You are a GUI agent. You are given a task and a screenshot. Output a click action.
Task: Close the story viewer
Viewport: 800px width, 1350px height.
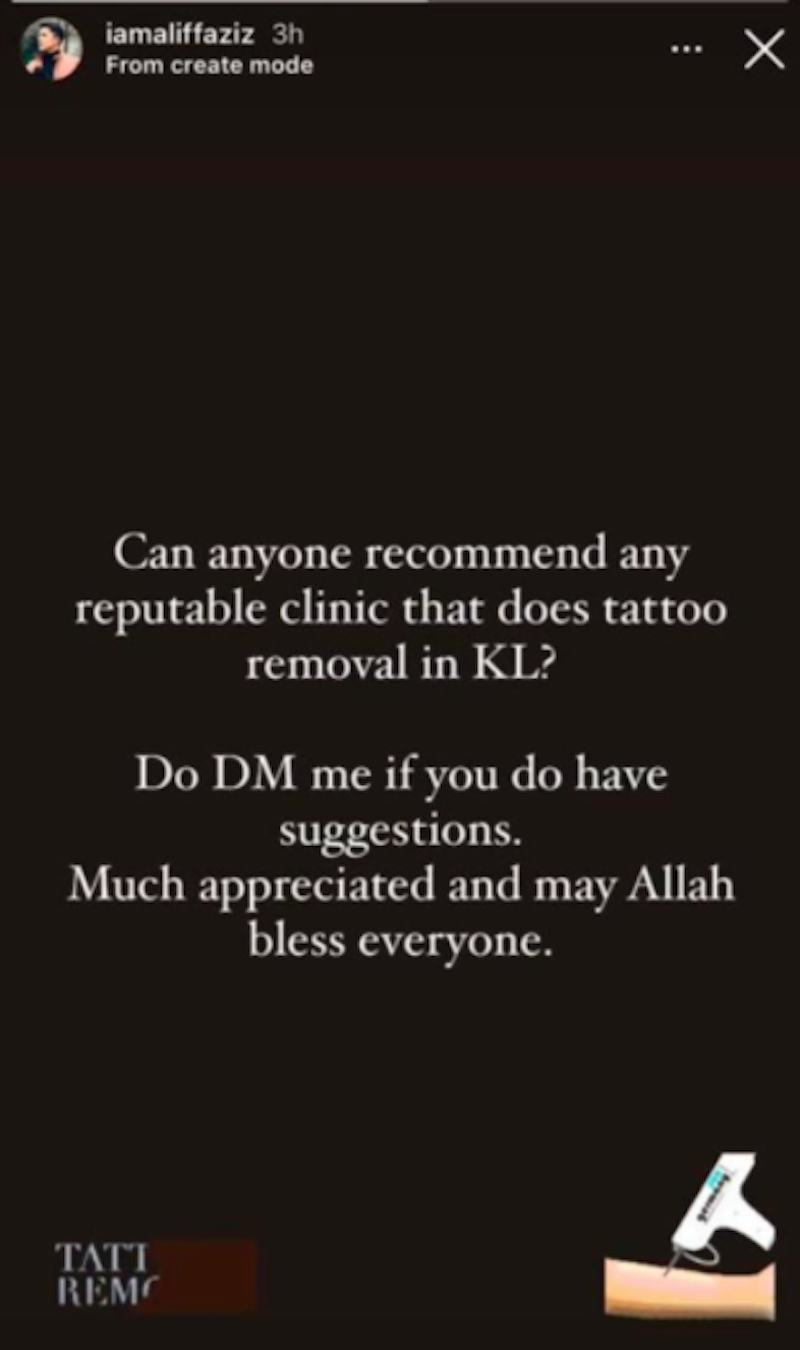point(764,51)
